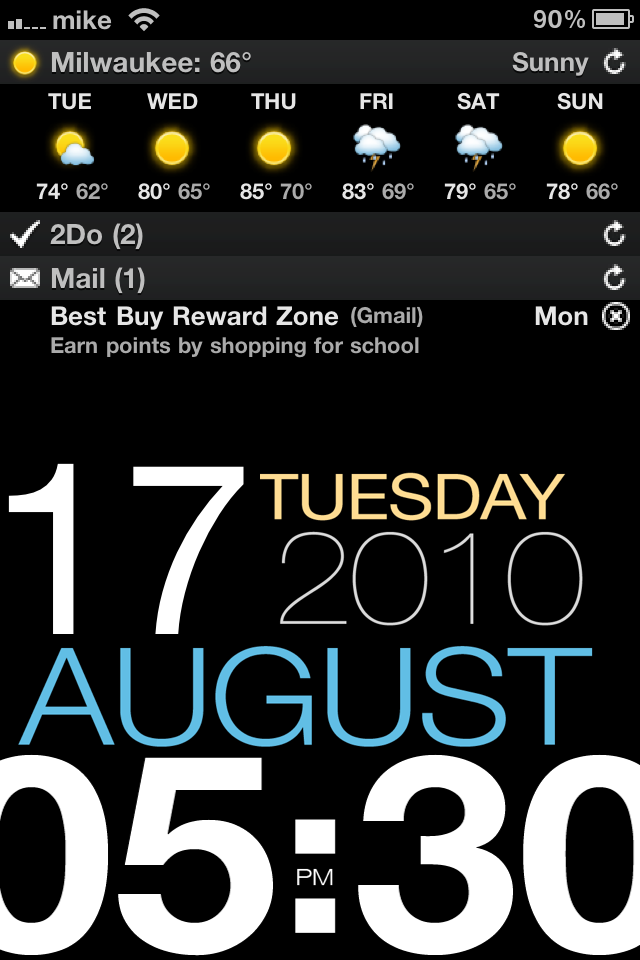Collapse the Mail (1) header
Viewport: 640px width, 960px height.
[x=97, y=278]
